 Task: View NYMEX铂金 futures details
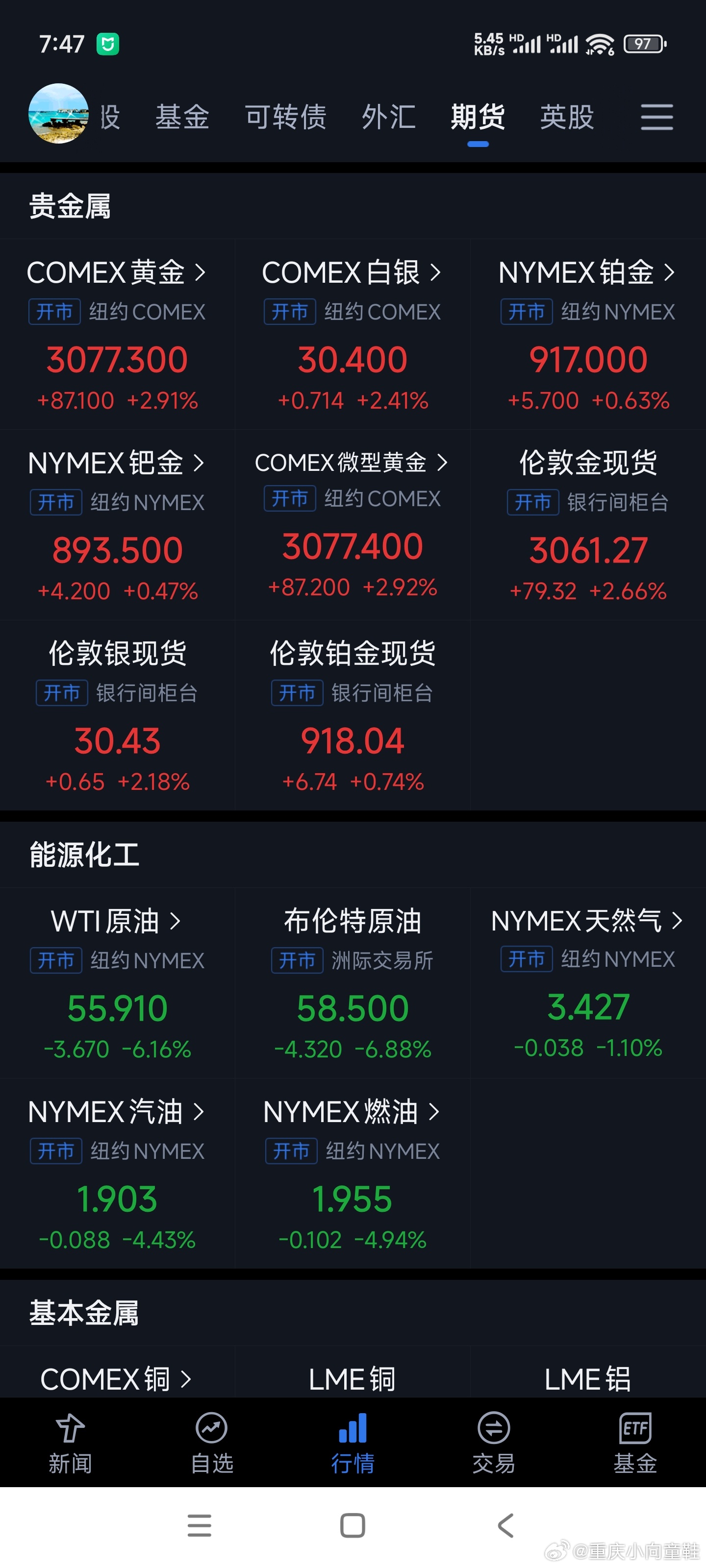click(x=588, y=334)
